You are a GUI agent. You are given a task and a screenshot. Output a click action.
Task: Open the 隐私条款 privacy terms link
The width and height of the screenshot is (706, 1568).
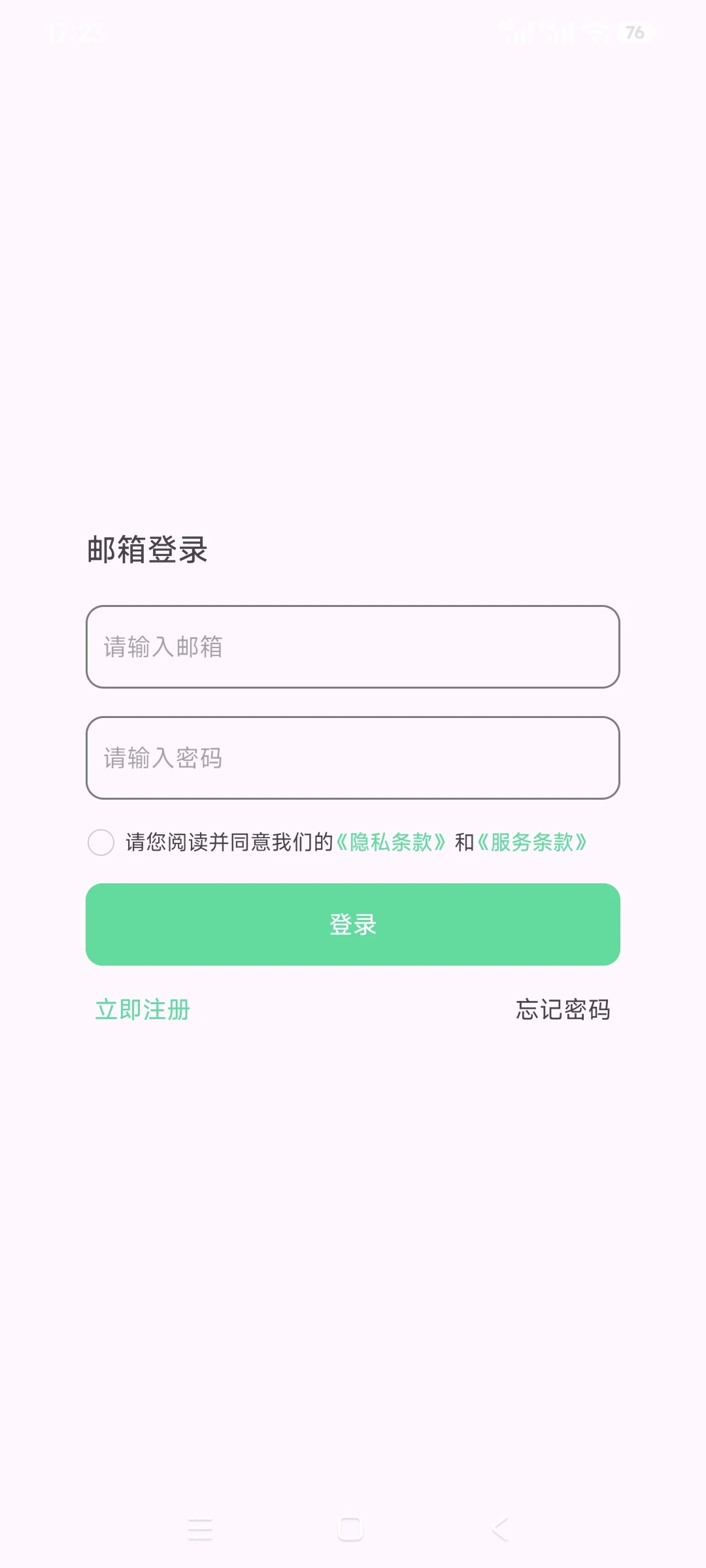tap(391, 842)
